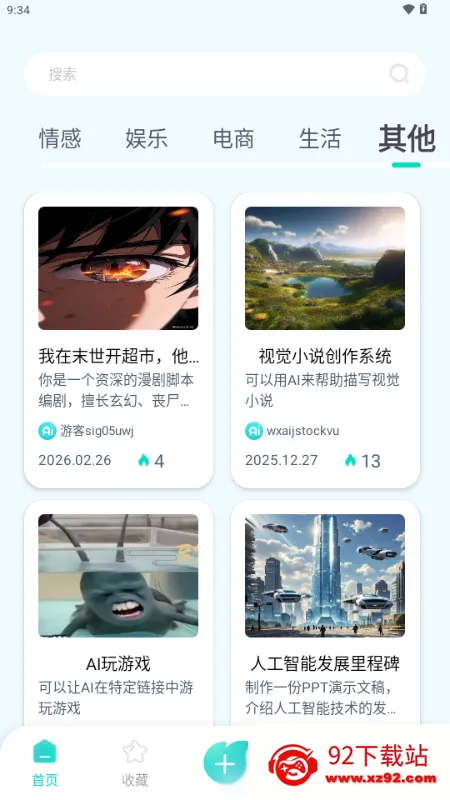
Task: Open the 视觉小说创作系统 card
Action: (x=325, y=340)
